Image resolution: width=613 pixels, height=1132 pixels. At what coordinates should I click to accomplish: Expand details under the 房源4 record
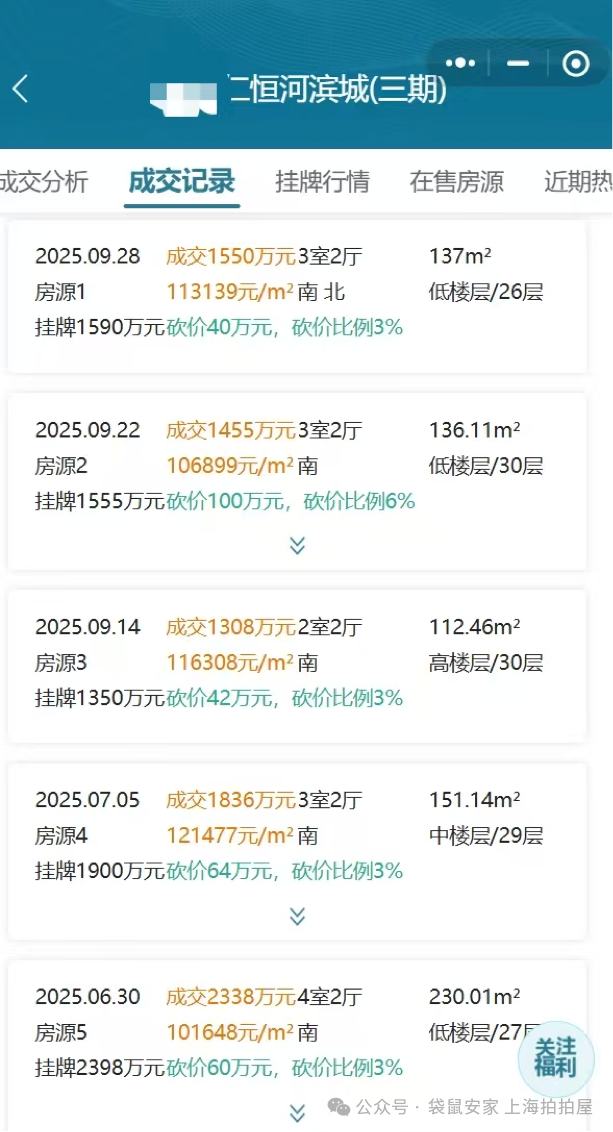[297, 916]
